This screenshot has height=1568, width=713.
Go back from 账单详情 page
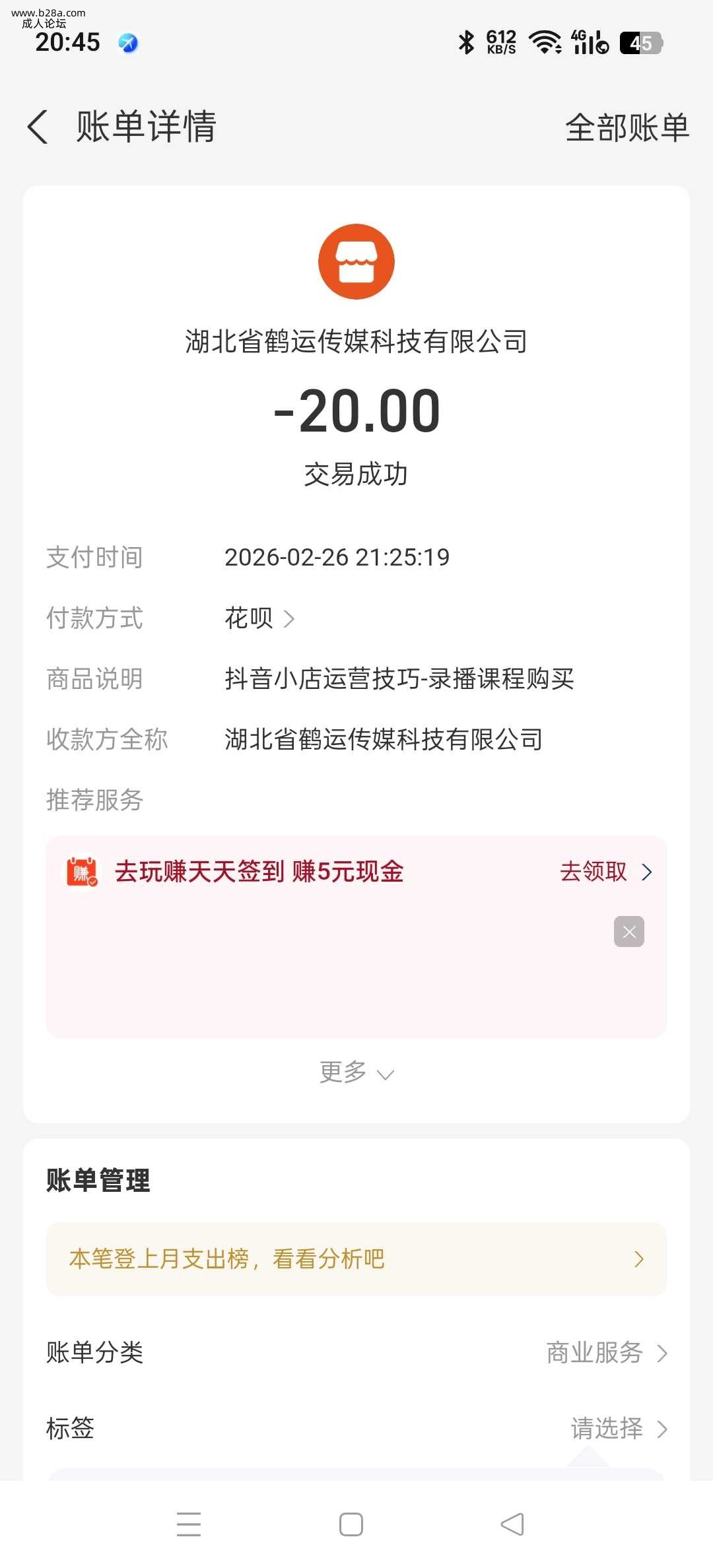(x=38, y=127)
